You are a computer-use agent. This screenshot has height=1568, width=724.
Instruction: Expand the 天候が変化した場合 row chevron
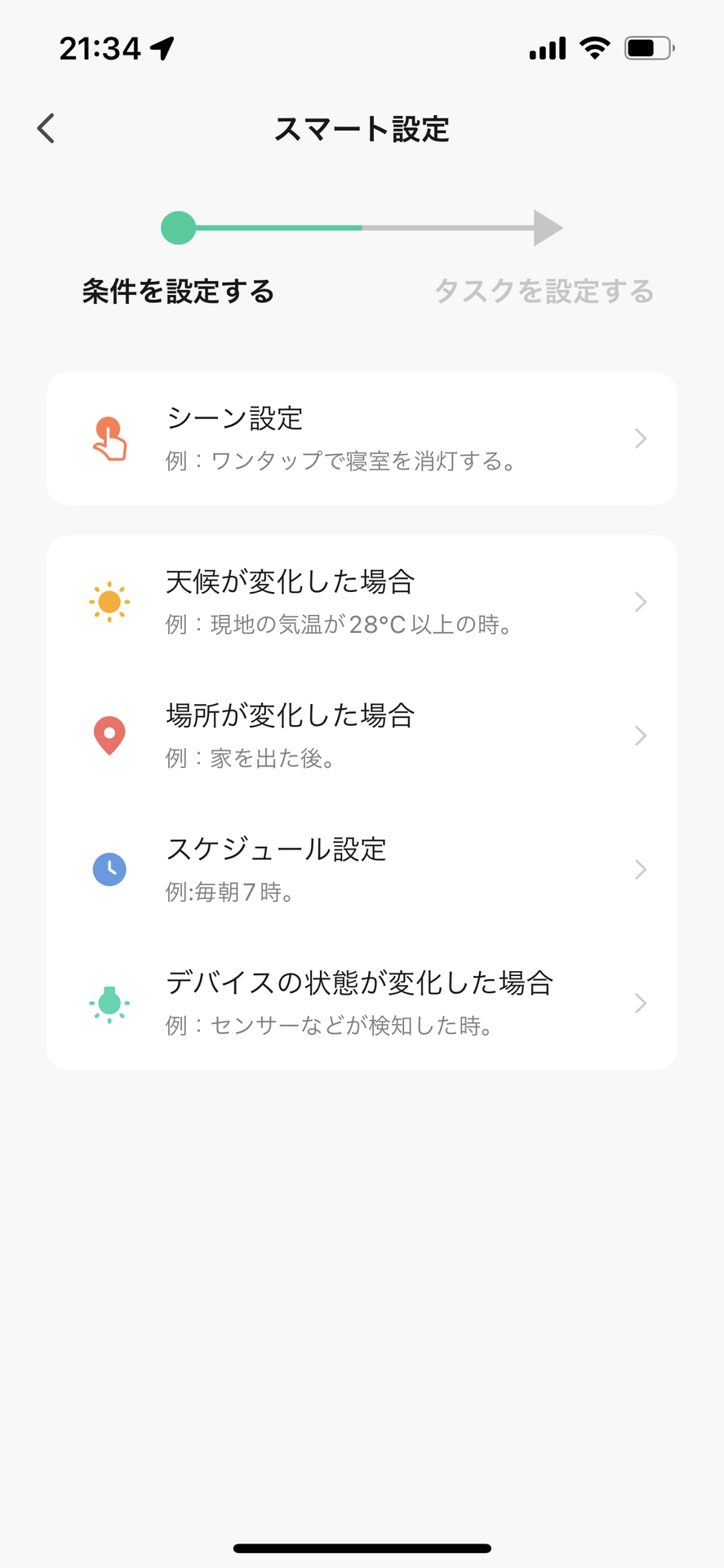point(641,602)
